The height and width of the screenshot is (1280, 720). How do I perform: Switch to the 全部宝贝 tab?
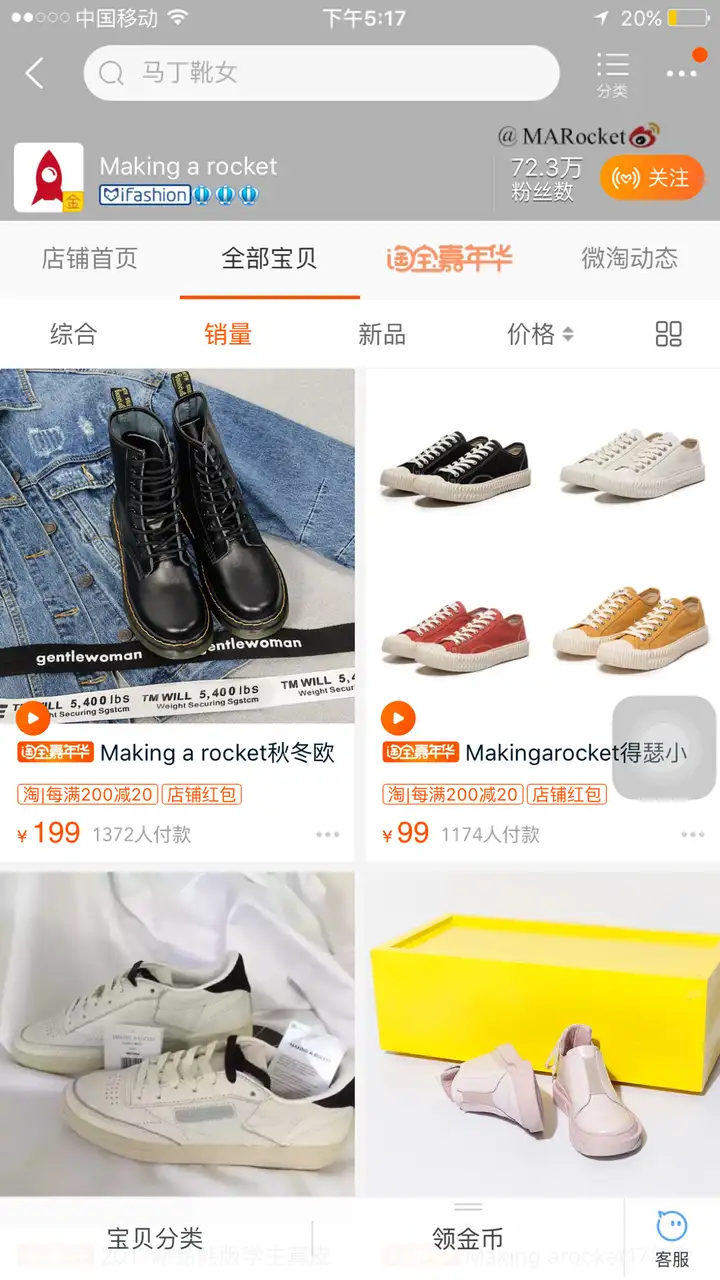point(269,259)
